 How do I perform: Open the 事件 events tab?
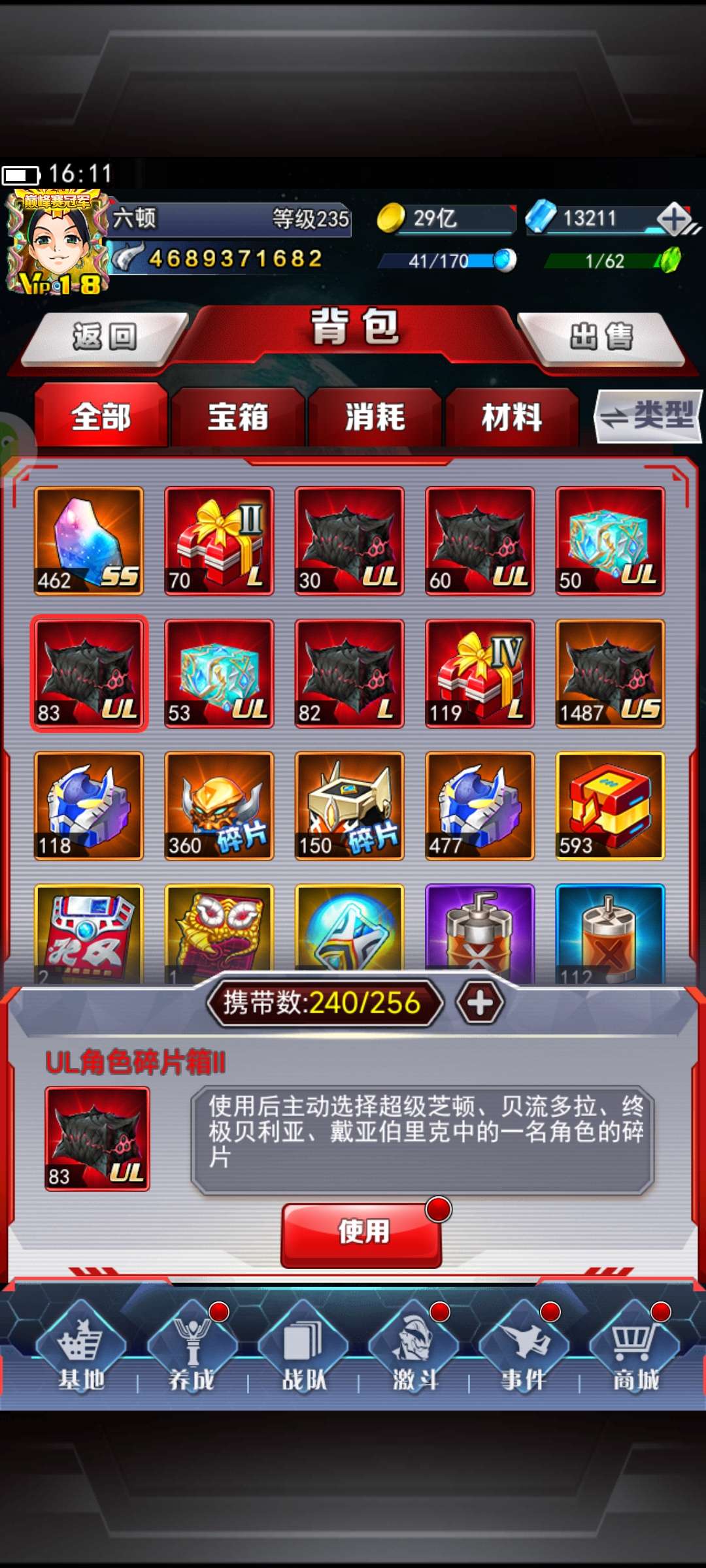pos(524,1348)
